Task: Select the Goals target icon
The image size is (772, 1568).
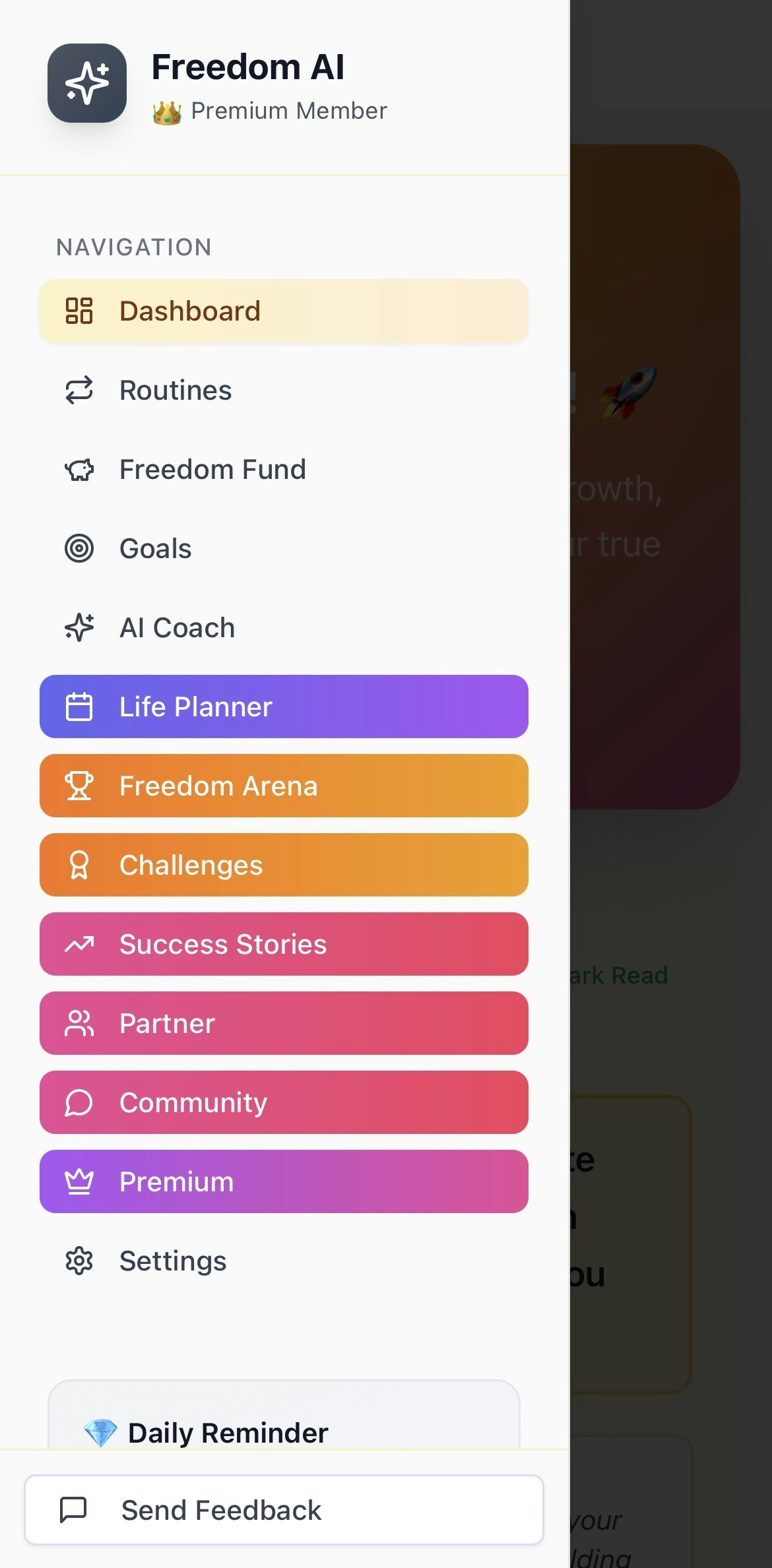Action: pyautogui.click(x=79, y=548)
